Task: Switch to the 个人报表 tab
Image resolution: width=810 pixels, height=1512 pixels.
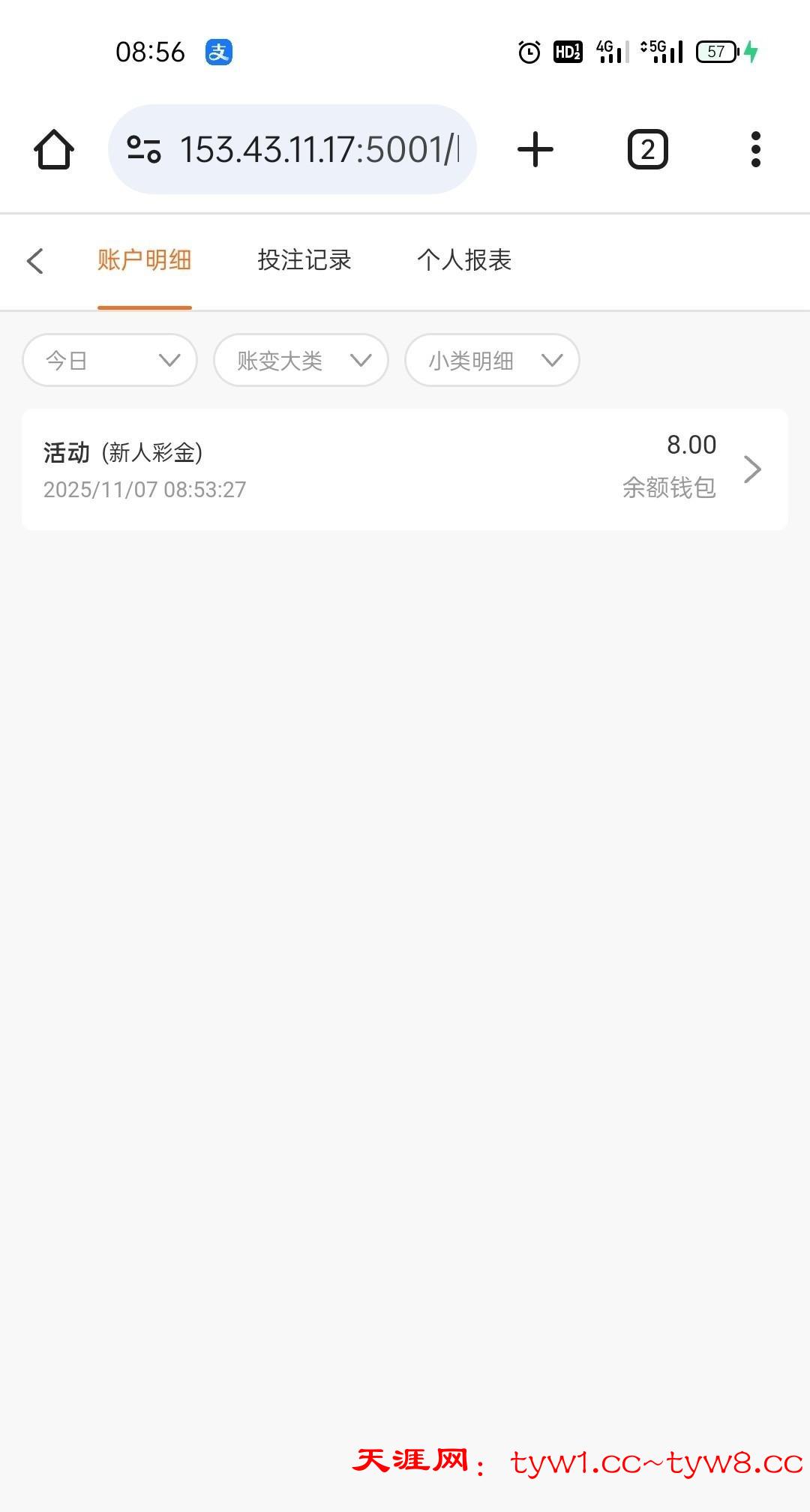Action: (464, 260)
